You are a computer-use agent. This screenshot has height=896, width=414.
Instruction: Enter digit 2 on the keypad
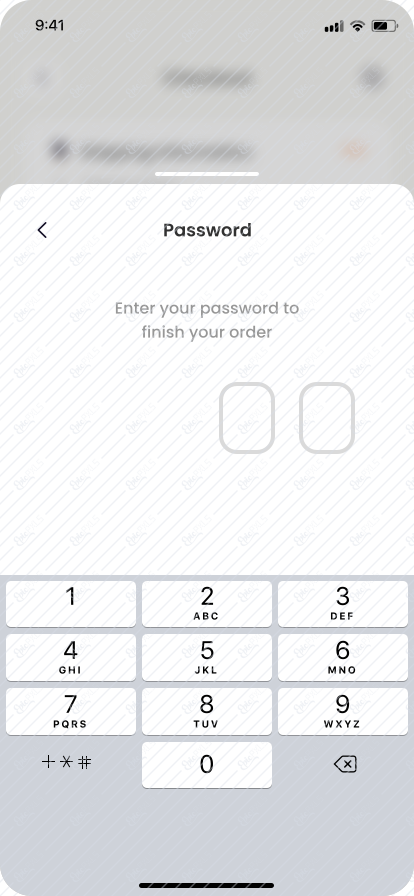pos(207,604)
